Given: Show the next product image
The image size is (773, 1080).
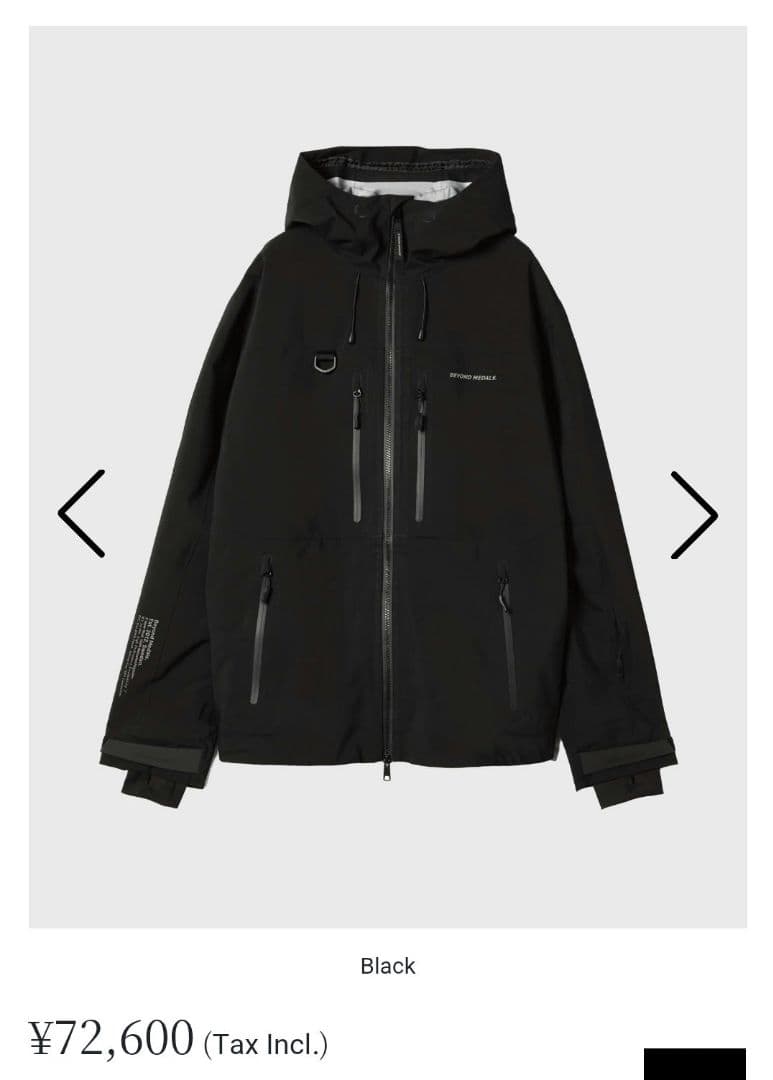Looking at the screenshot, I should pos(693,514).
